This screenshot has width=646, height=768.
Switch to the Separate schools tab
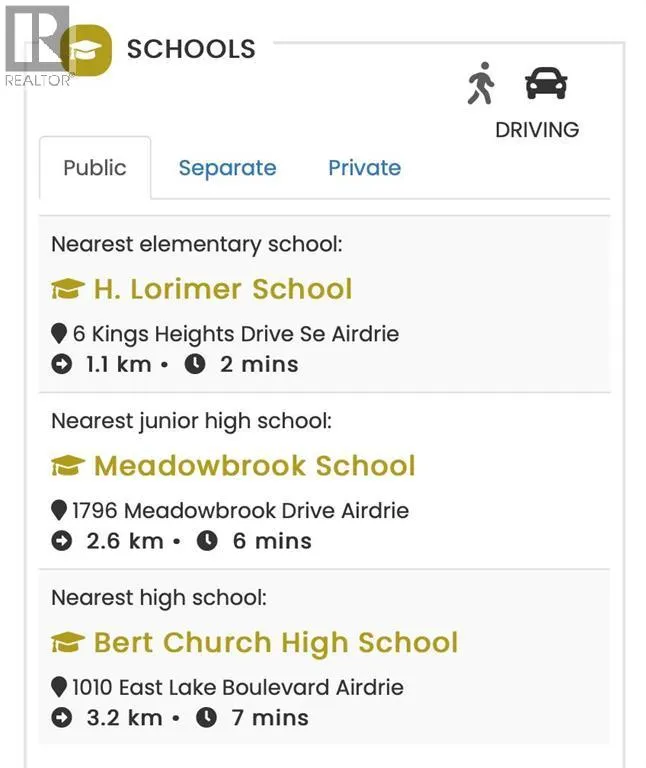(x=227, y=168)
